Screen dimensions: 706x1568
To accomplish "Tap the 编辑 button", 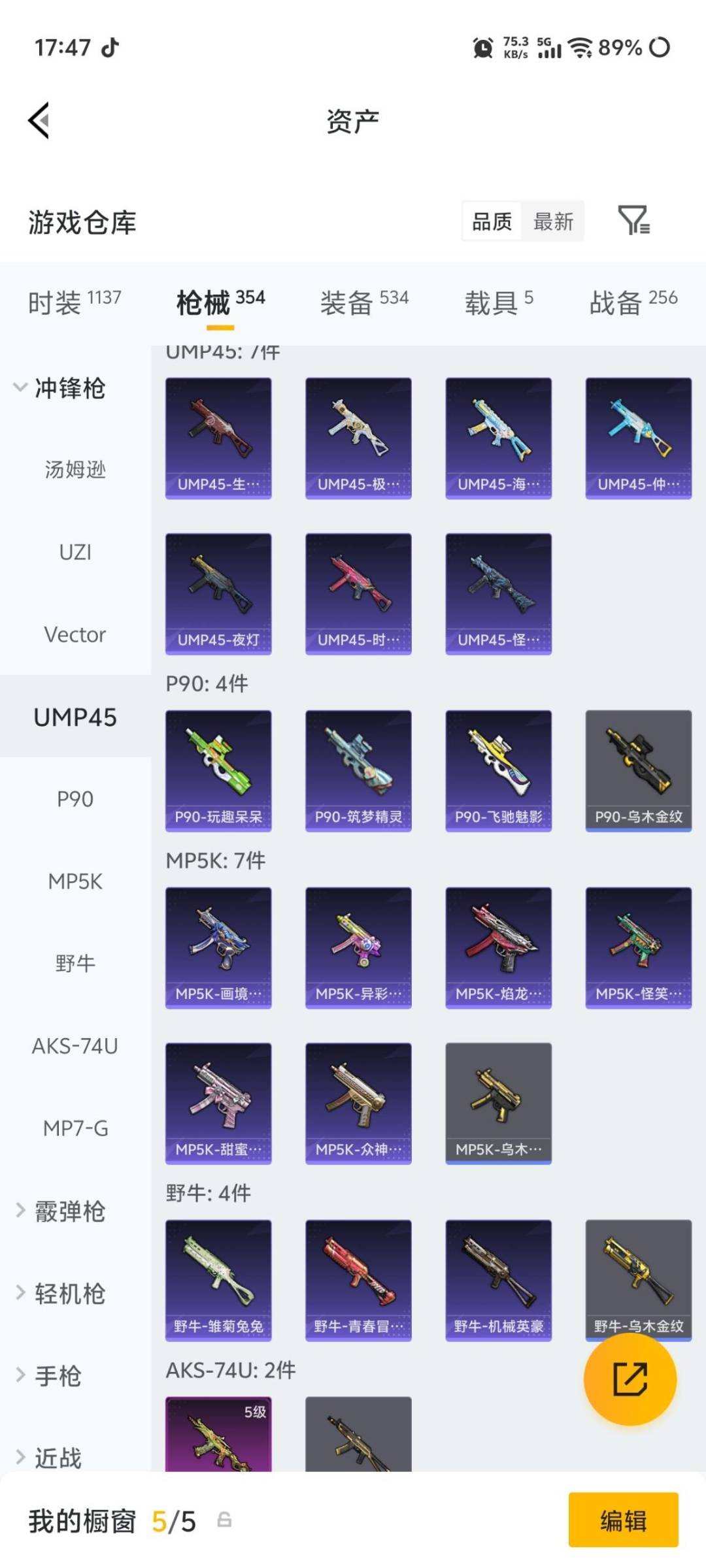I will 623,1520.
